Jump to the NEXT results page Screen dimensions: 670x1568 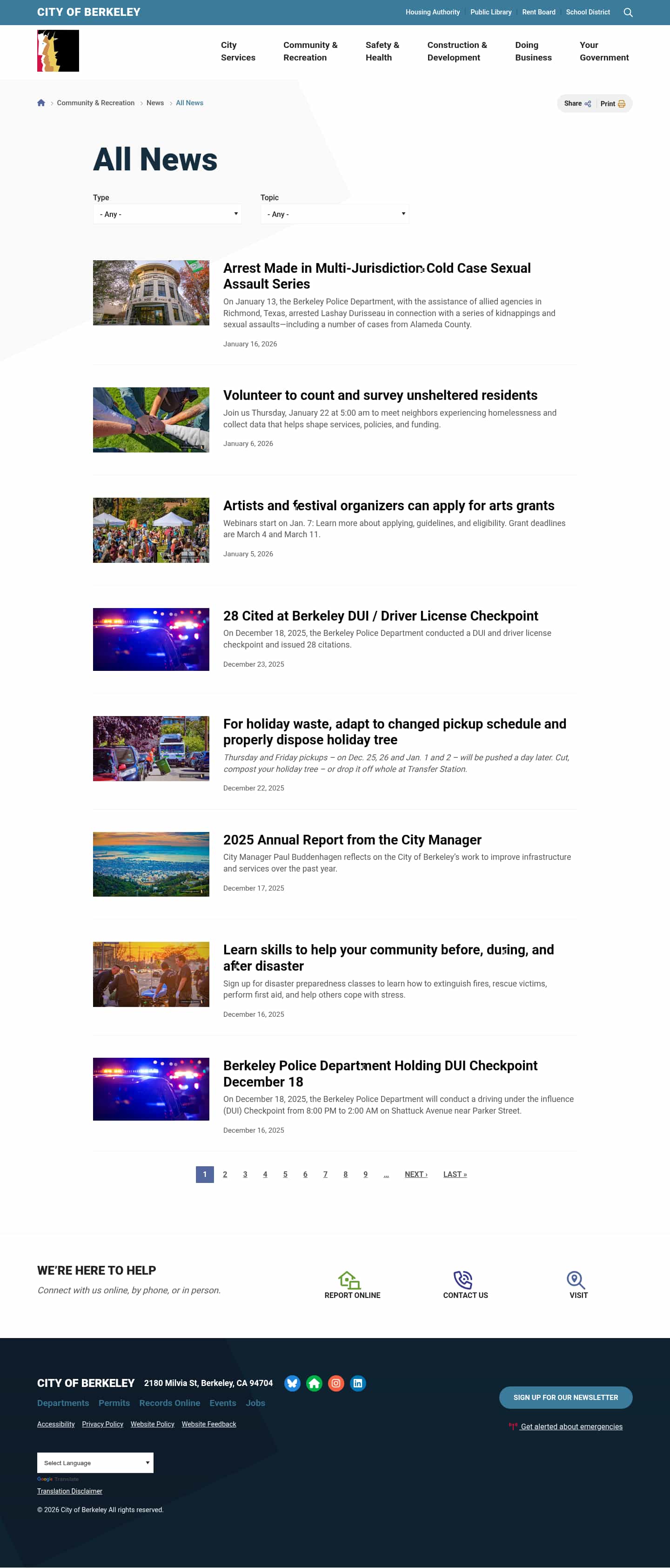[415, 1174]
